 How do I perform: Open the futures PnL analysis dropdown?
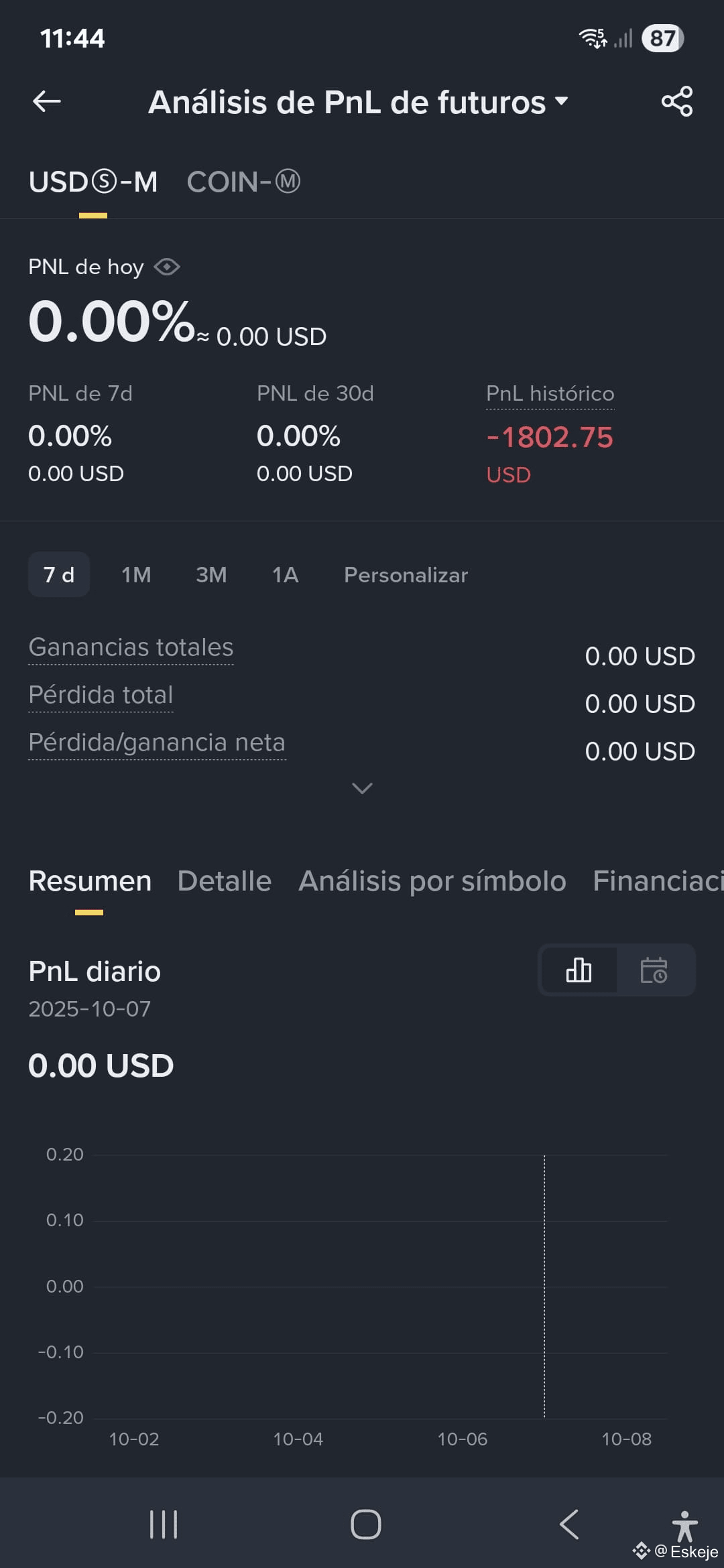point(561,102)
